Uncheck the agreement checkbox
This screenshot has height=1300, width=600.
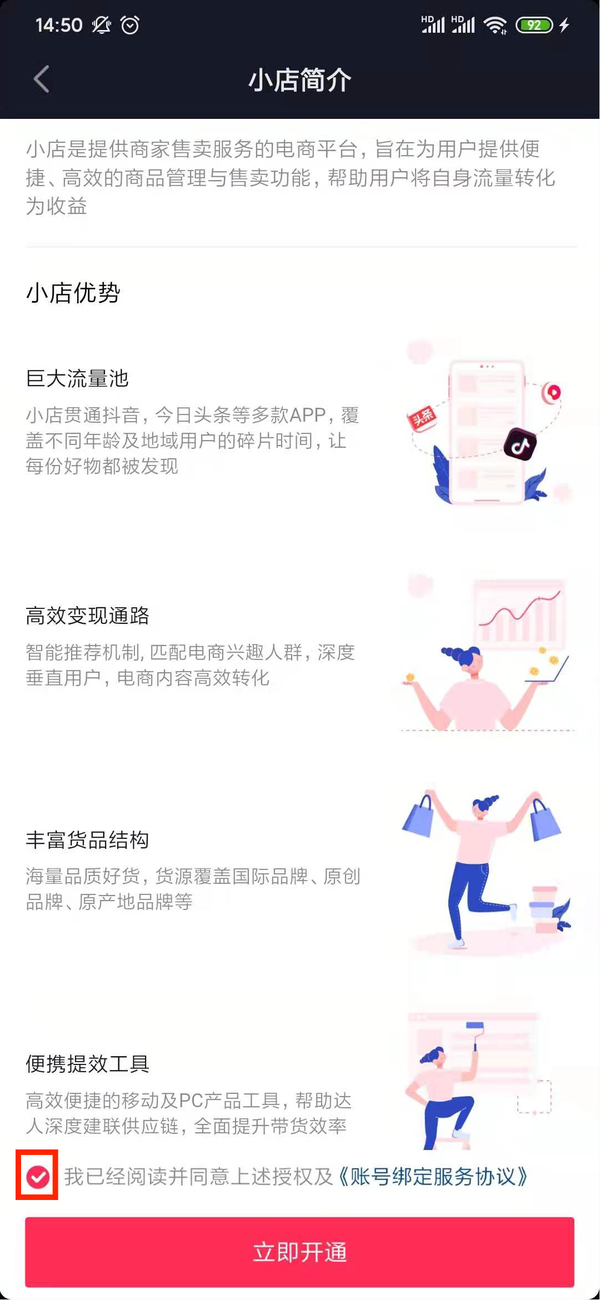pyautogui.click(x=37, y=1177)
